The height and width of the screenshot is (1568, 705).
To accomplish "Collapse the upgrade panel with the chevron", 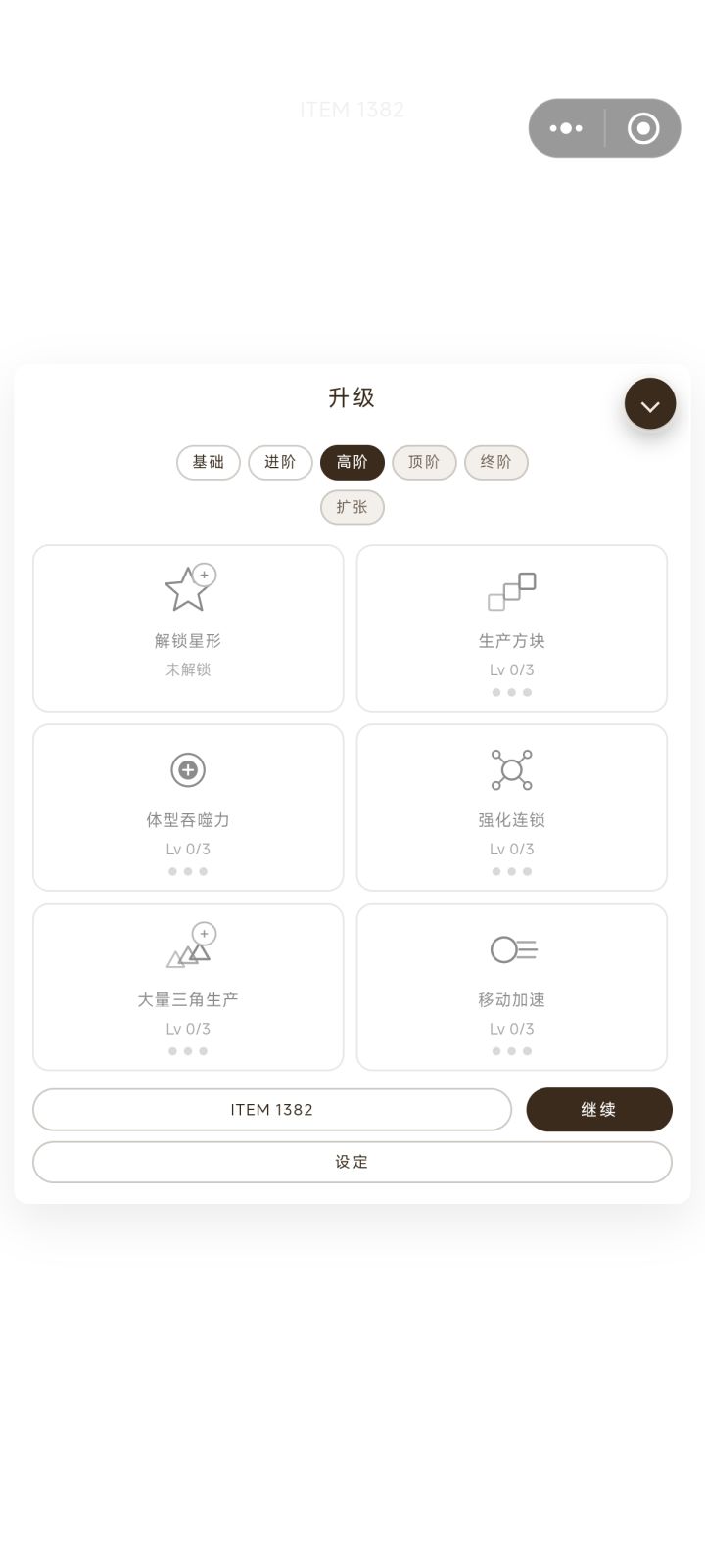I will (649, 403).
